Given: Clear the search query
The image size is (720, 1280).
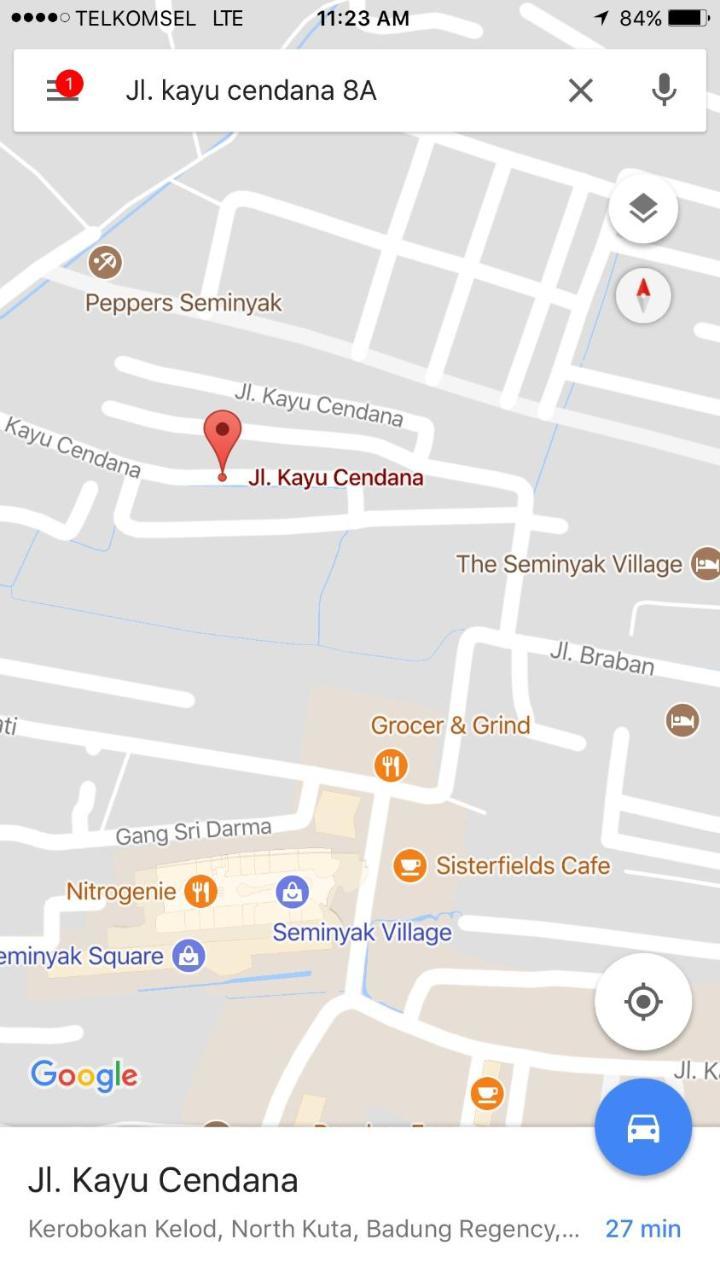Looking at the screenshot, I should click(580, 91).
